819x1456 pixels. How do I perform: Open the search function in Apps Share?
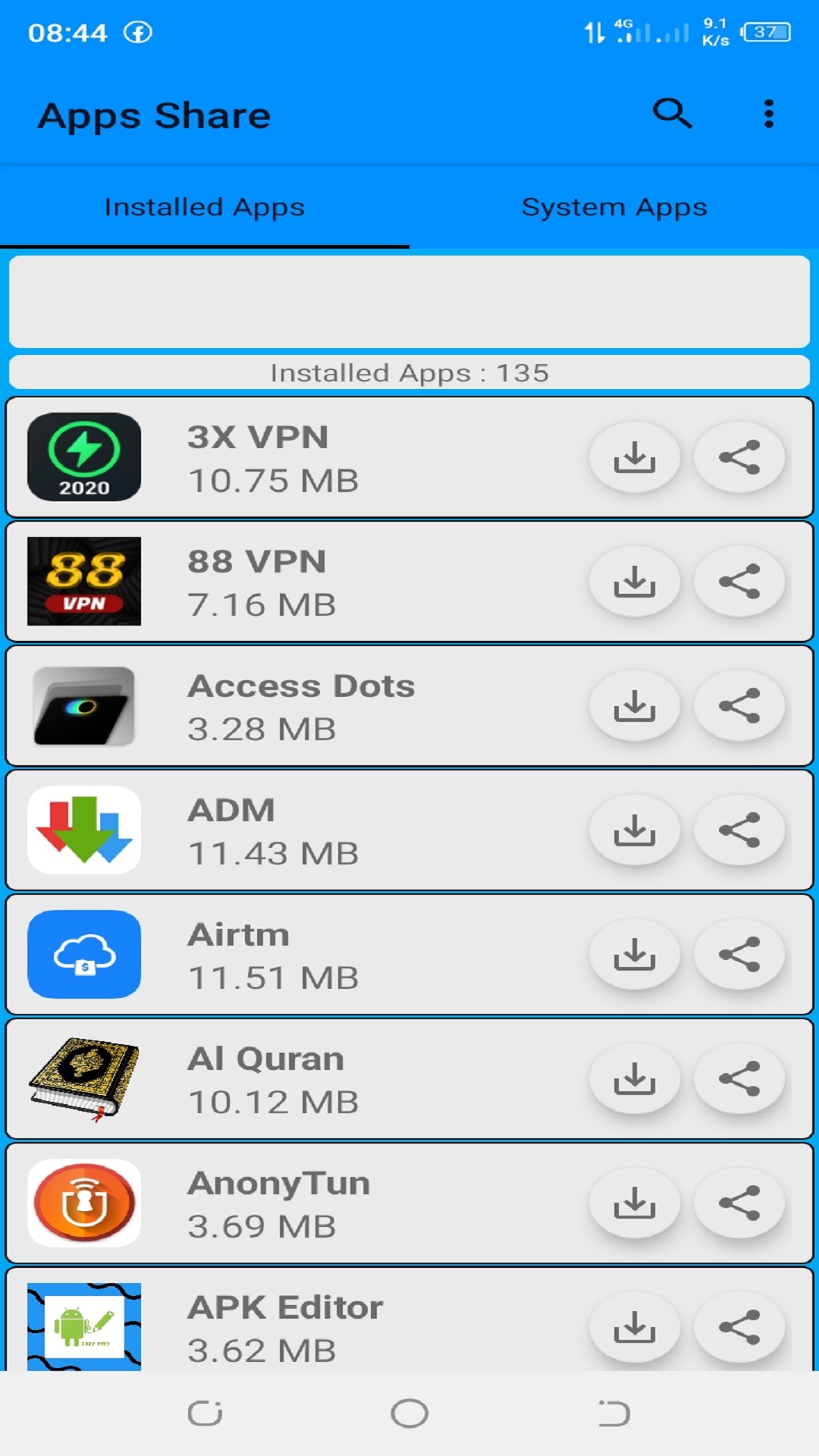click(x=672, y=115)
